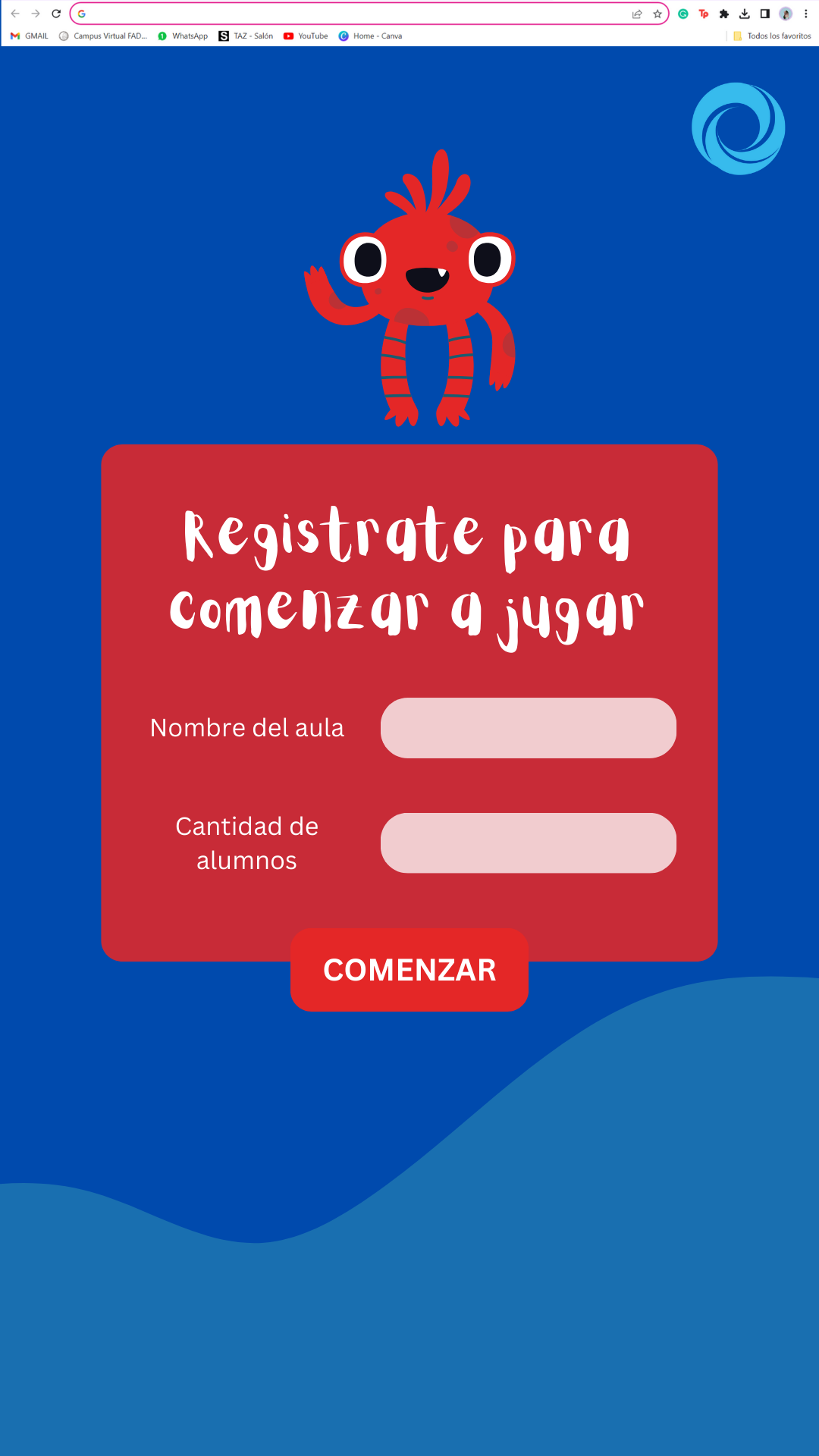The image size is (819, 1456).
Task: Tap the COMENZAR button
Action: click(x=409, y=970)
